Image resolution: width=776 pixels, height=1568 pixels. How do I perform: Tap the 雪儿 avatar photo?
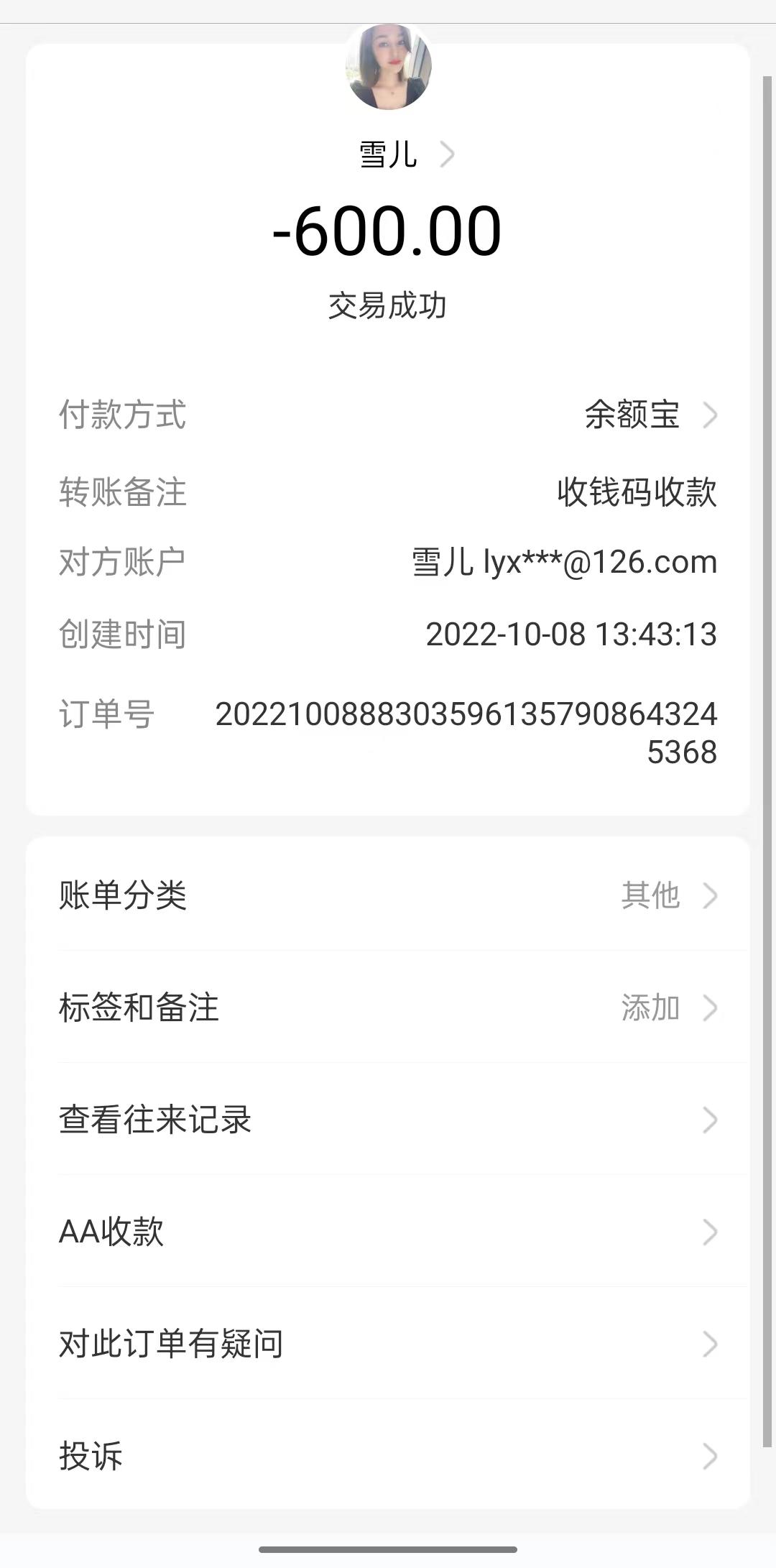tap(389, 67)
